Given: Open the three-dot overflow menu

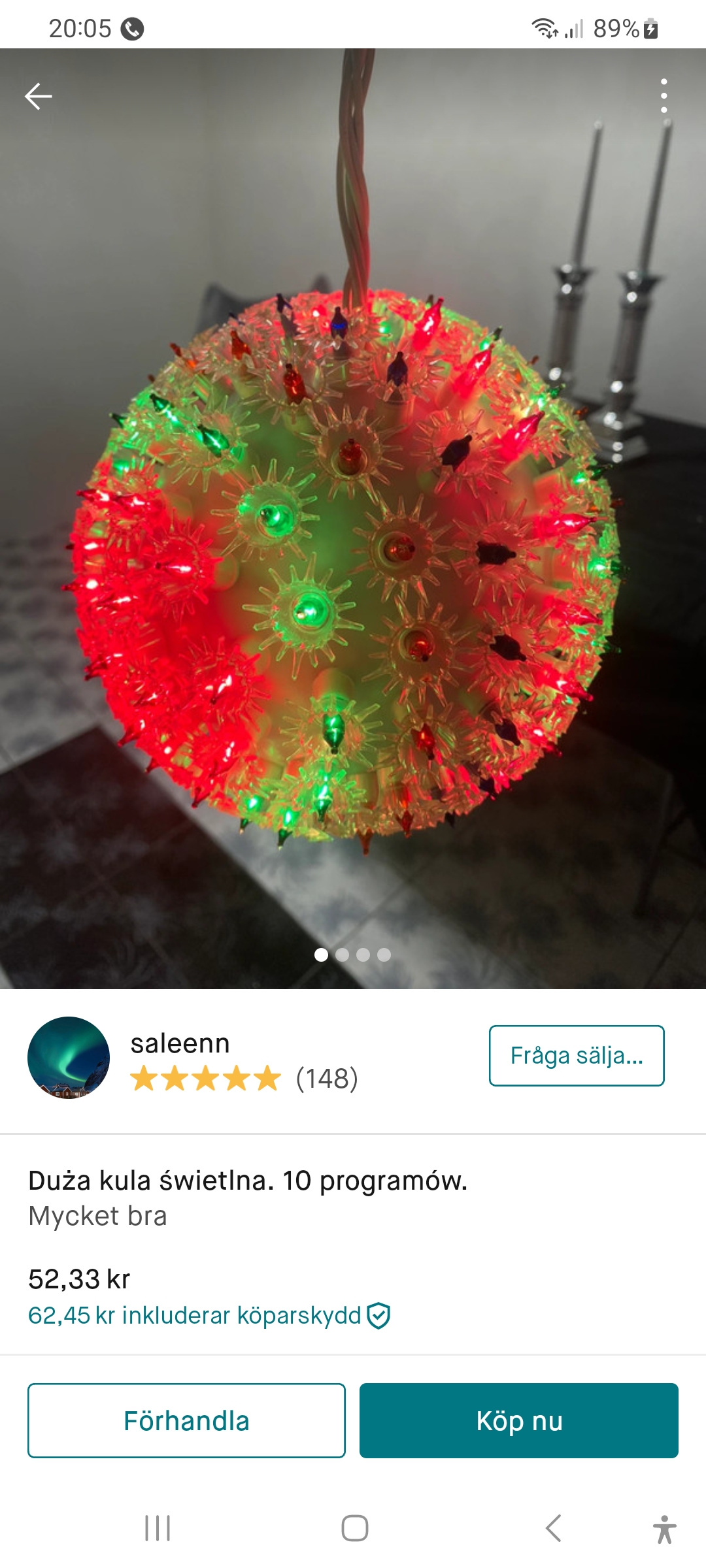Looking at the screenshot, I should coord(664,96).
